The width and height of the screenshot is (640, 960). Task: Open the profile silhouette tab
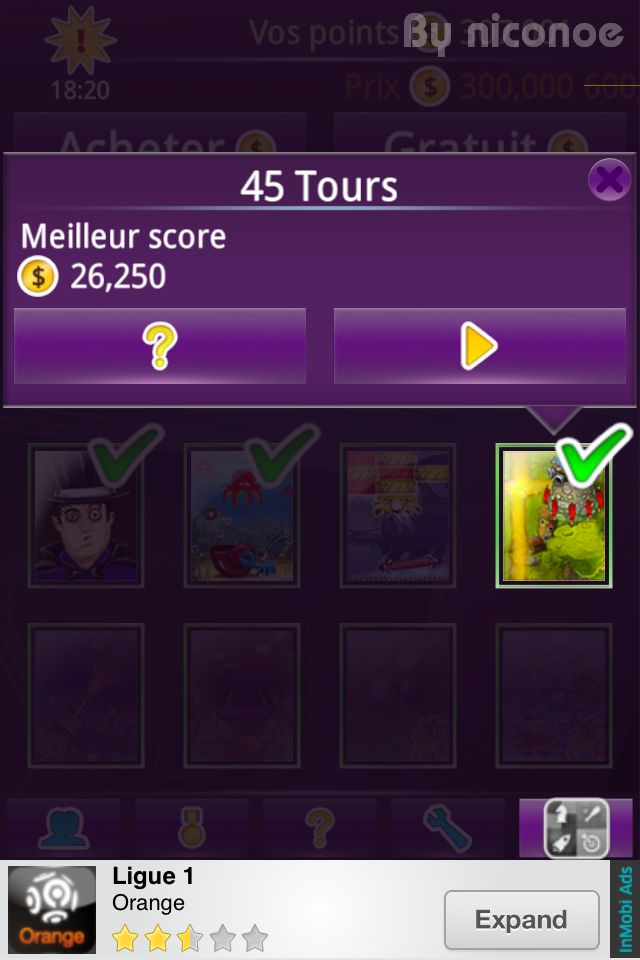[64, 828]
